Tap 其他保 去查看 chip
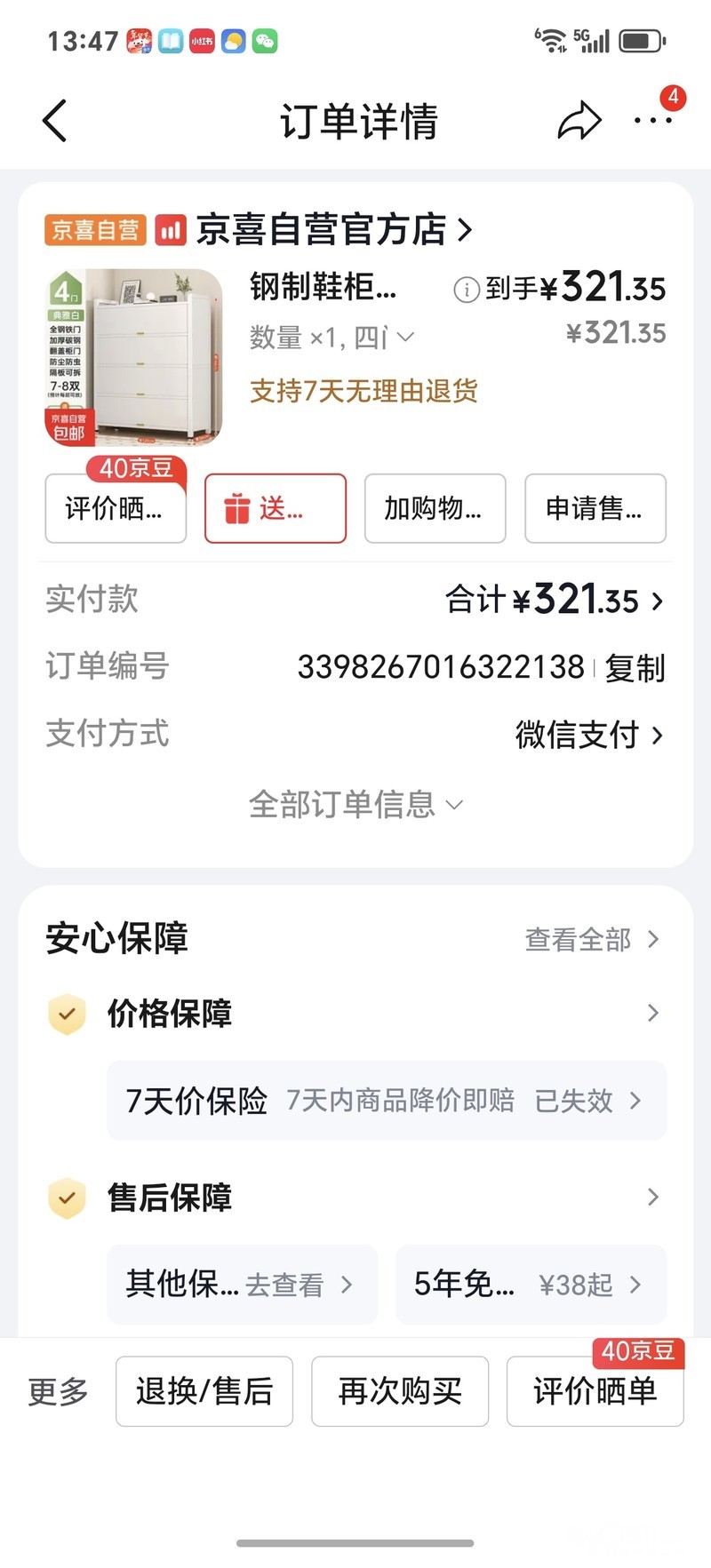 point(242,1285)
